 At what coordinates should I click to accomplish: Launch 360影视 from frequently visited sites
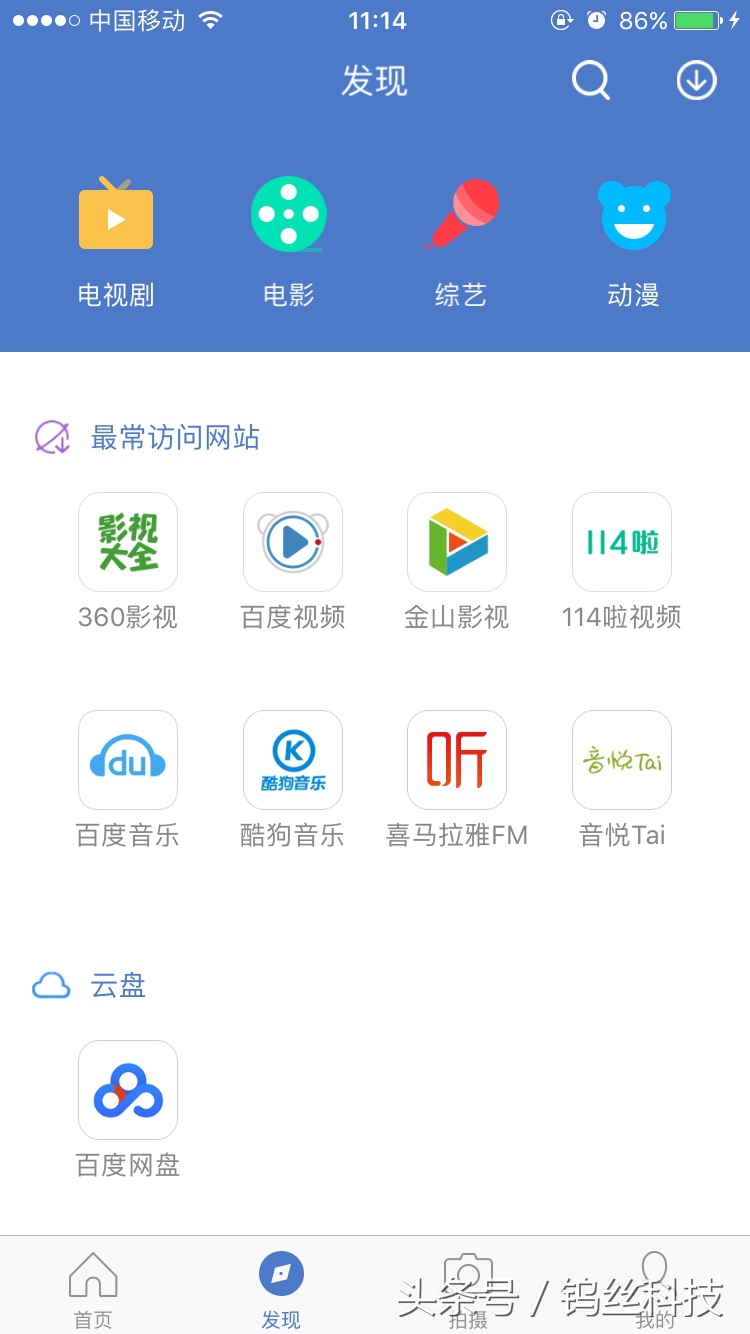pyautogui.click(x=127, y=541)
